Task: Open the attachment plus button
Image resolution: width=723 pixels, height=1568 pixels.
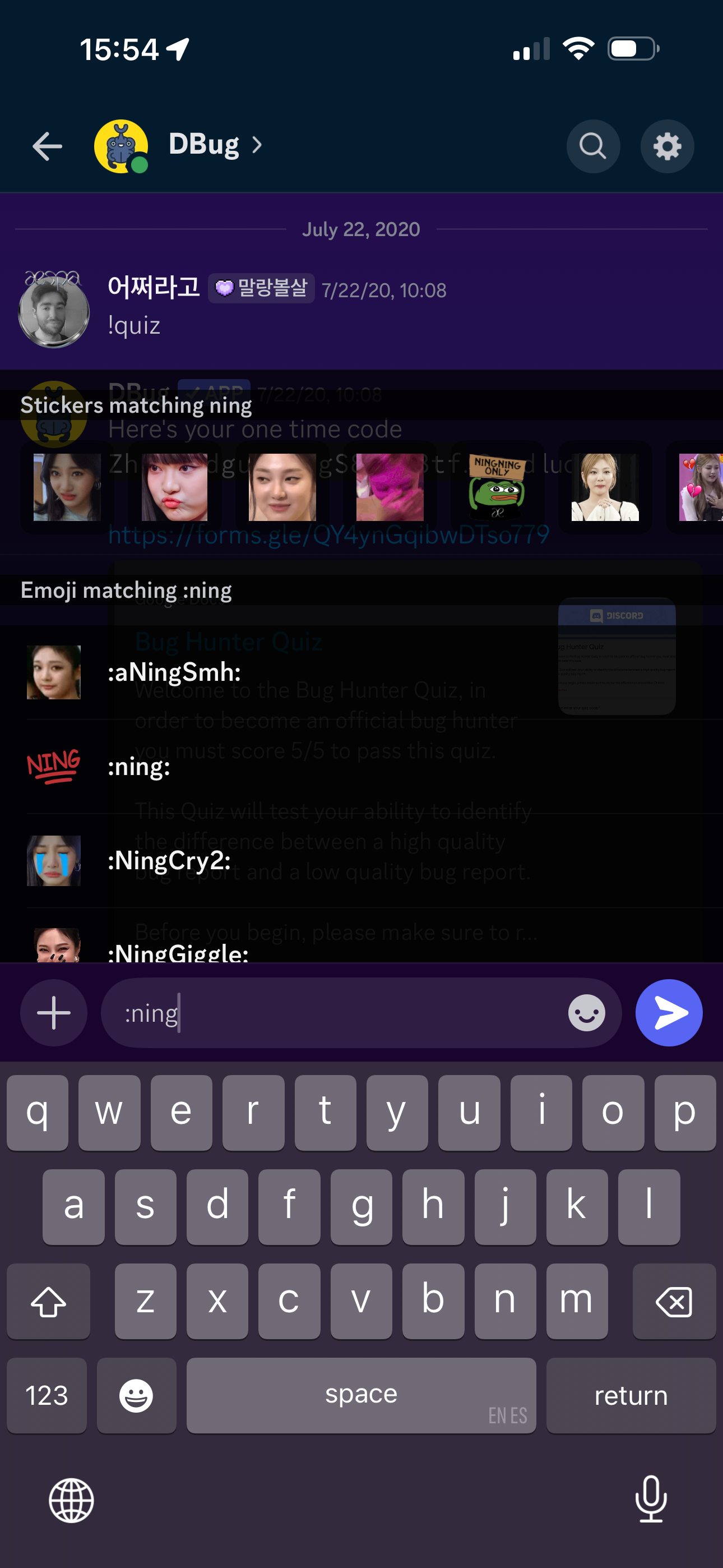Action: coord(54,1013)
